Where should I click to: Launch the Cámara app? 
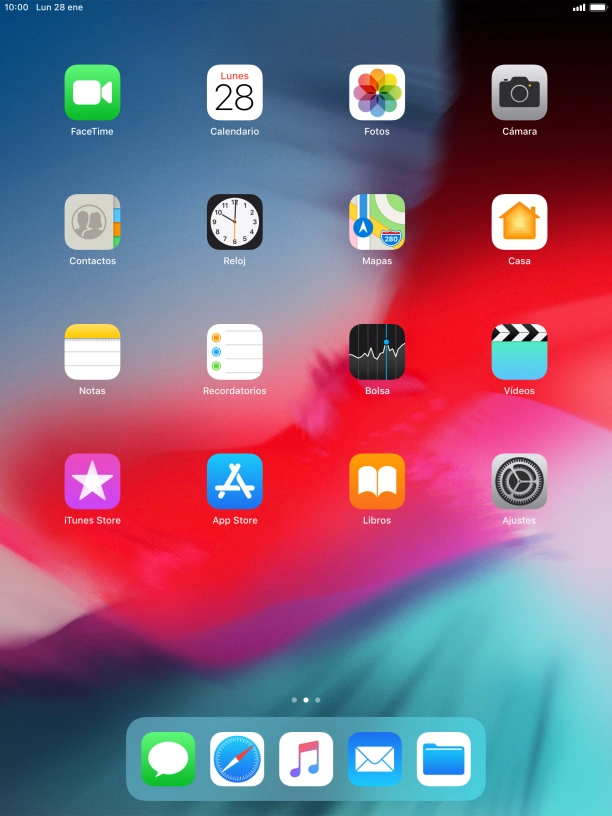pyautogui.click(x=519, y=93)
